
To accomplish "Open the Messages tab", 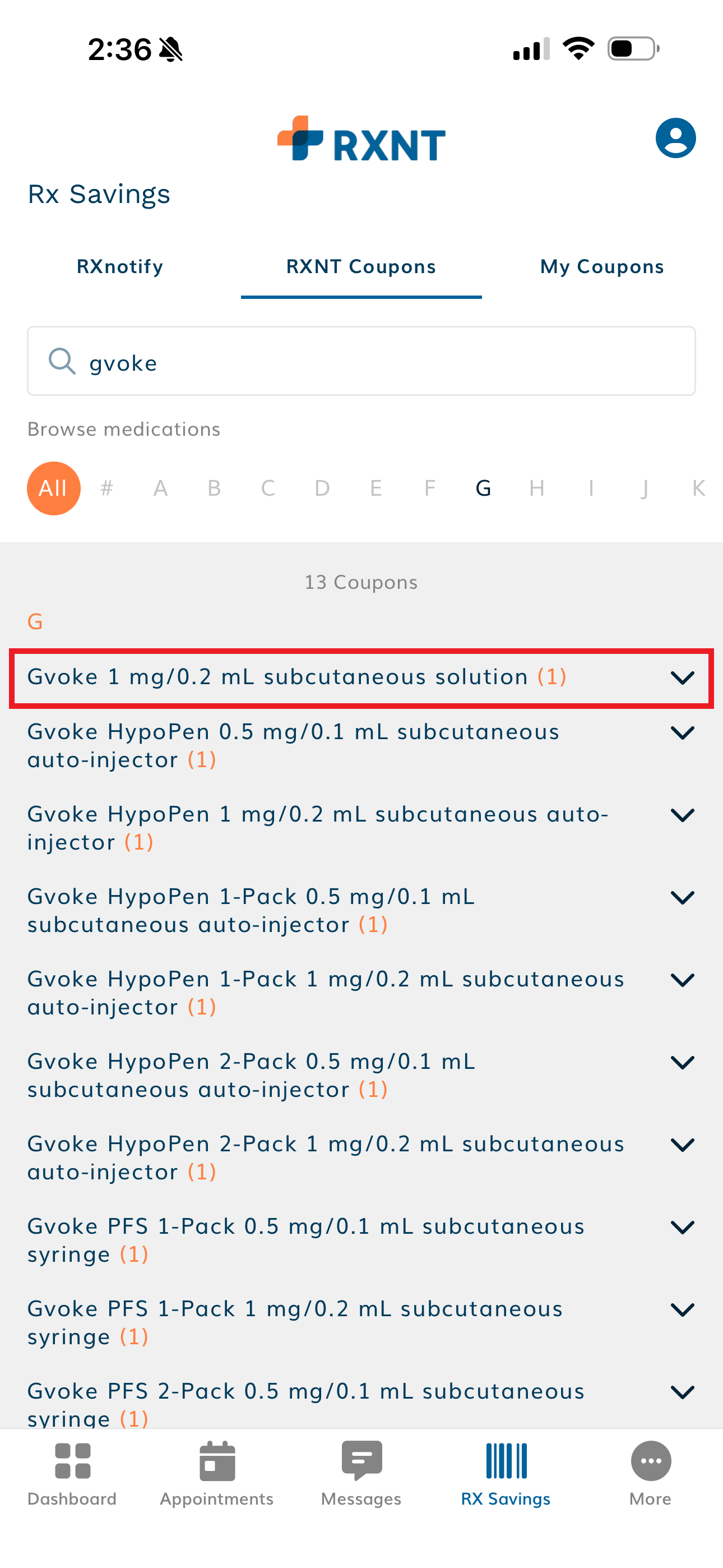I will click(361, 1473).
